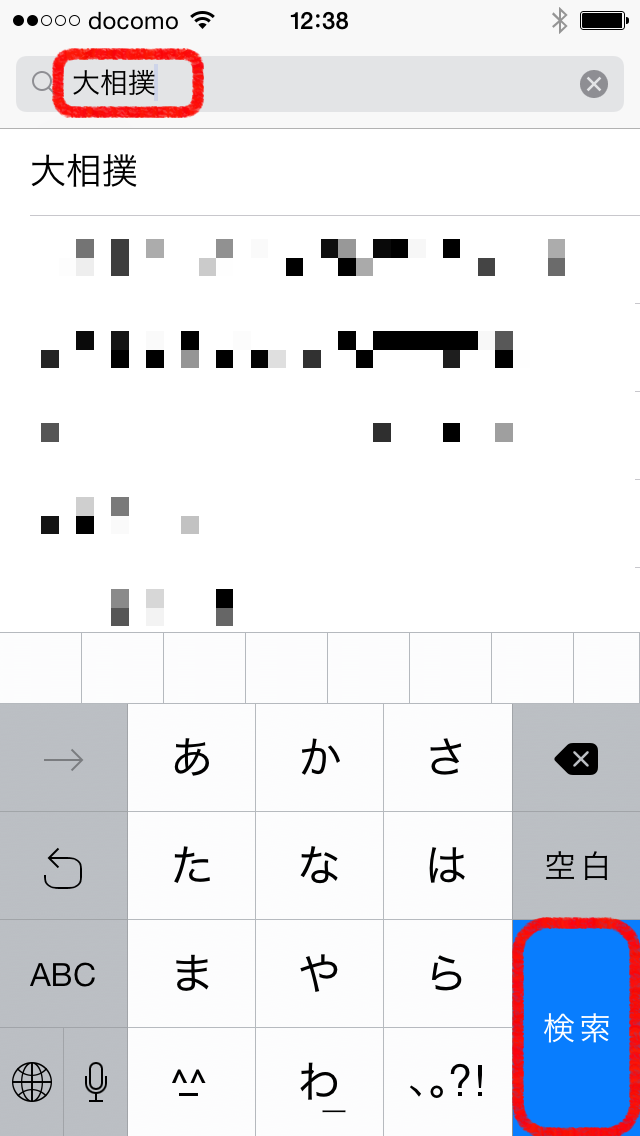Tap the か kana key
The image size is (640, 1136).
click(x=320, y=758)
